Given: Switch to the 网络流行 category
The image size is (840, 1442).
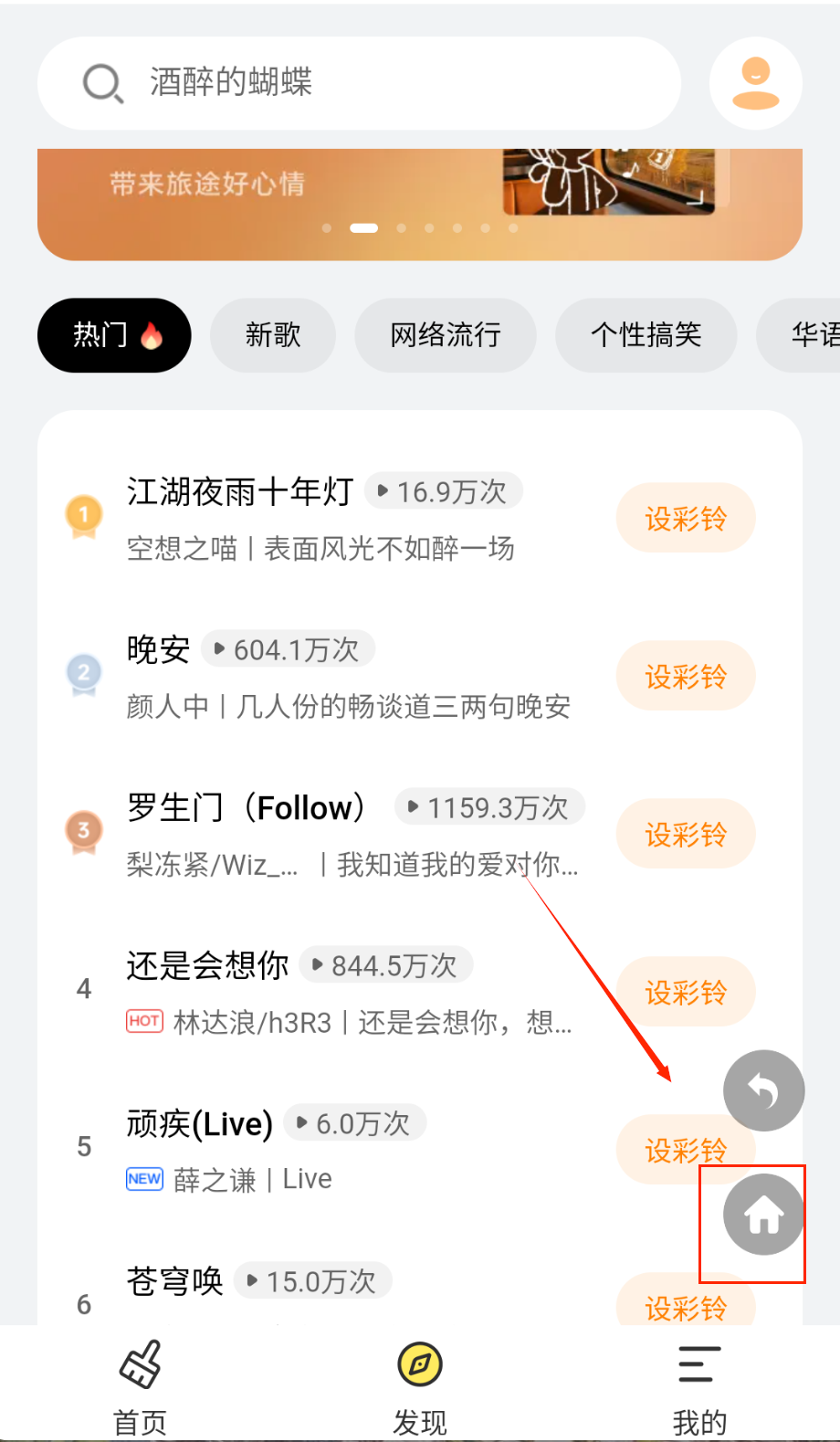Looking at the screenshot, I should (x=445, y=335).
